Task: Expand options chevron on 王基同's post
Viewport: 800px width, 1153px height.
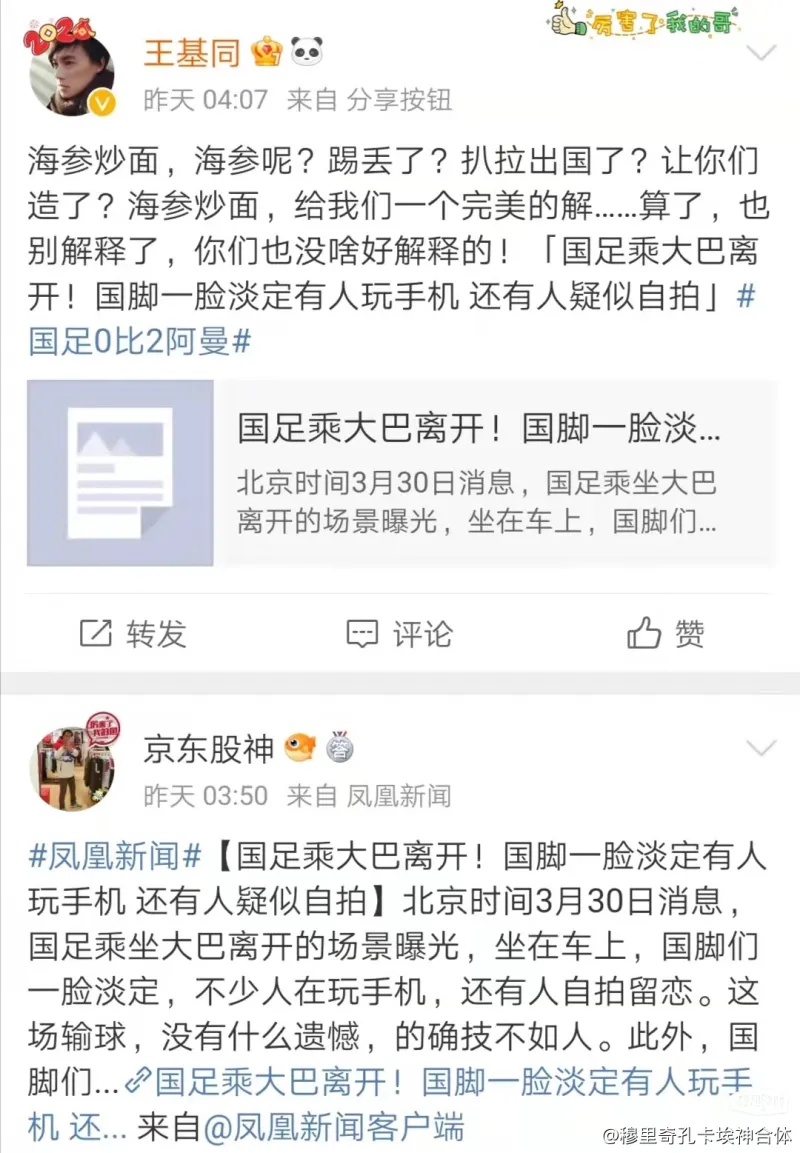Action: (x=761, y=52)
